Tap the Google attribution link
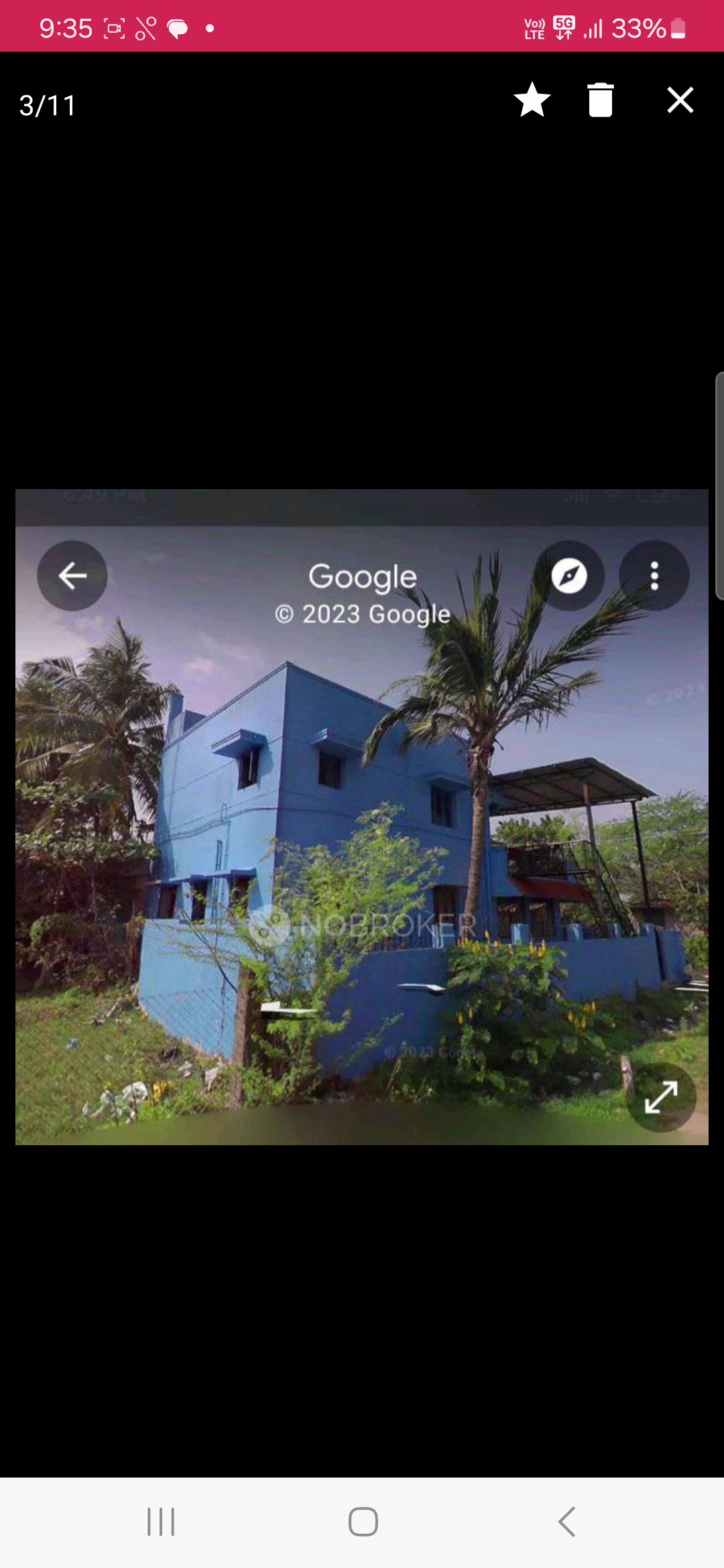Screen dimensions: 724x1568 [x=363, y=576]
